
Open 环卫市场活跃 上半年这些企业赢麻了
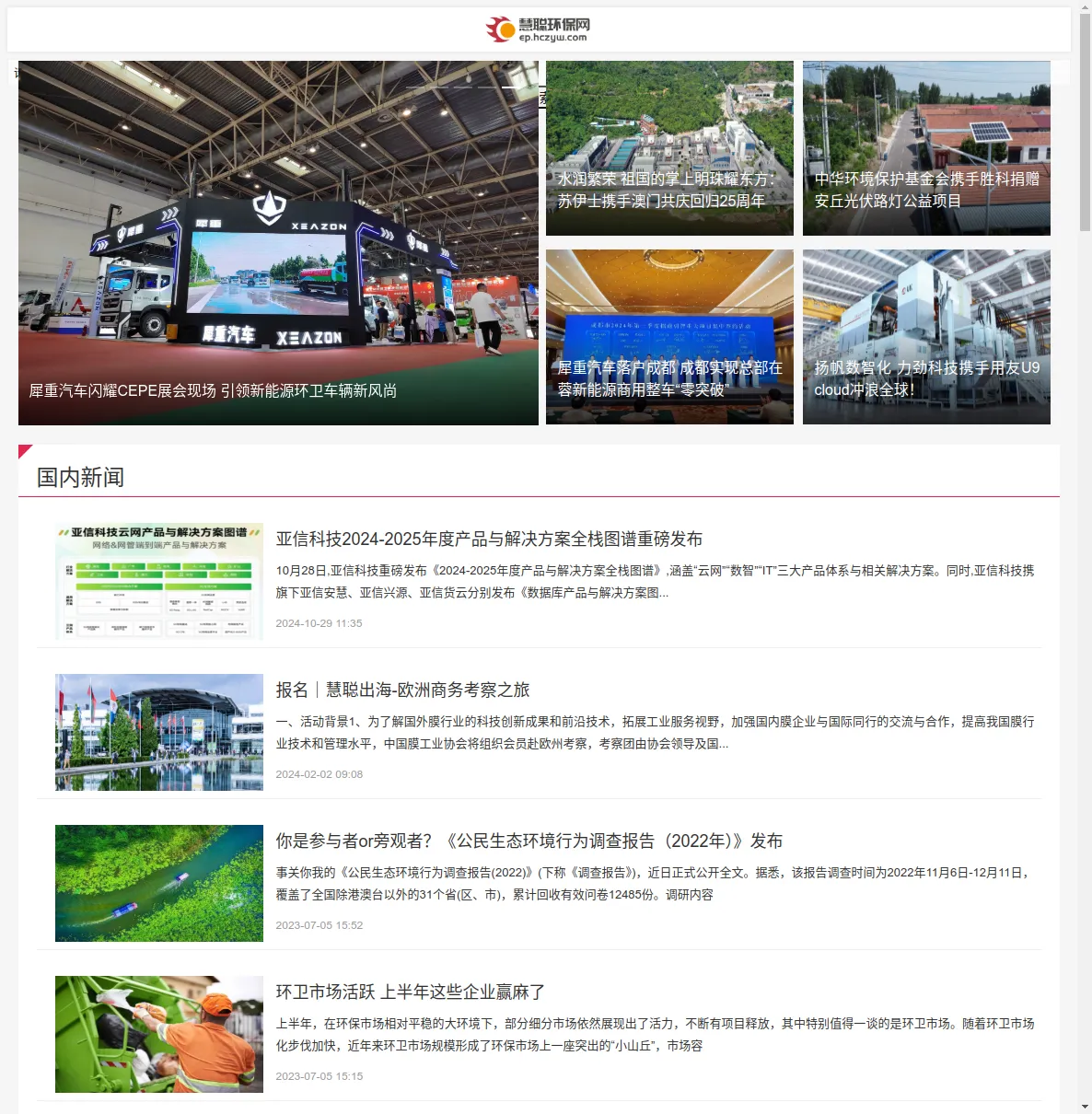pyautogui.click(x=411, y=992)
